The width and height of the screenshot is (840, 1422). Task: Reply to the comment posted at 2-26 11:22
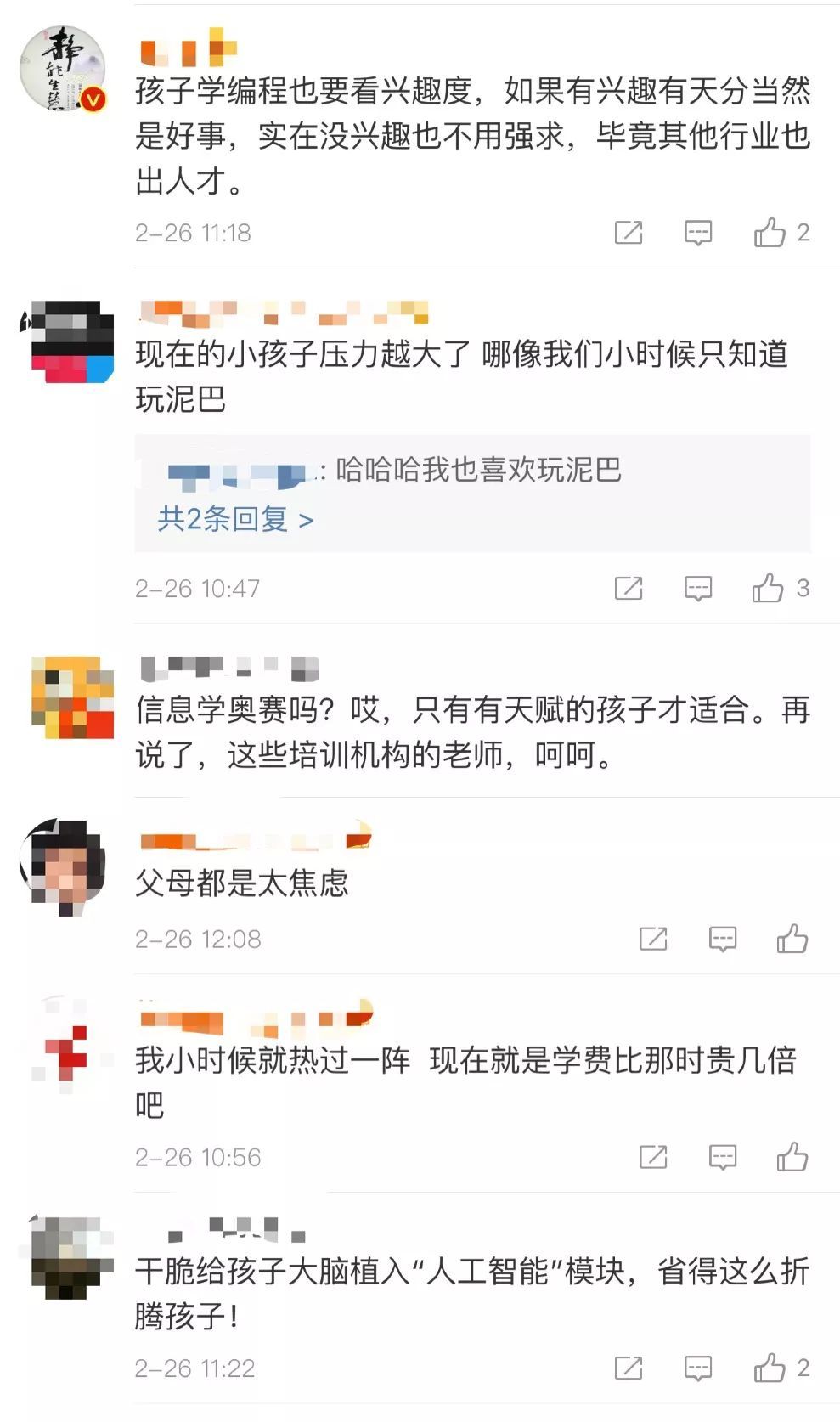click(698, 1368)
